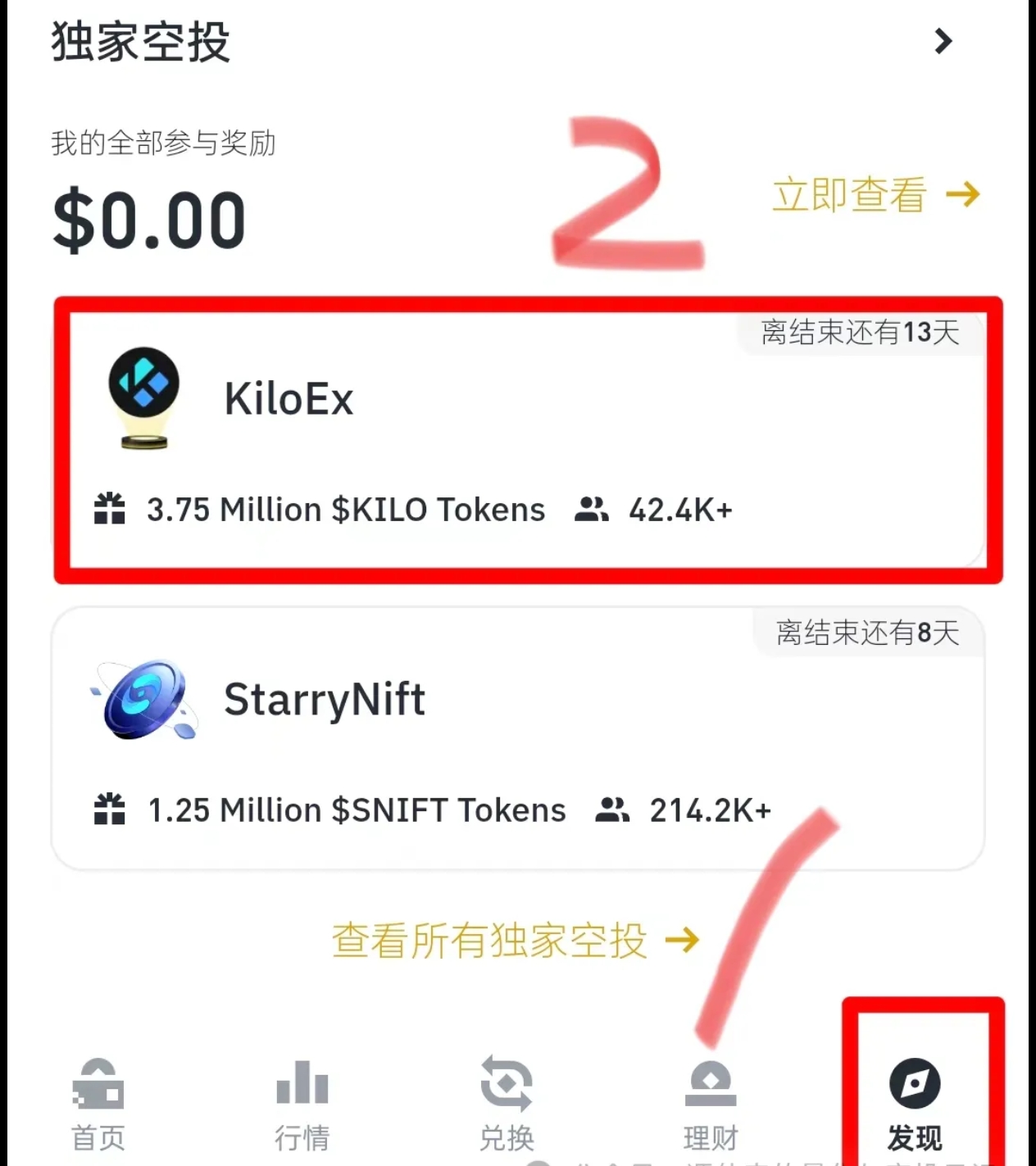View all airdrops via 查看所有独家空投

pyautogui.click(x=515, y=940)
